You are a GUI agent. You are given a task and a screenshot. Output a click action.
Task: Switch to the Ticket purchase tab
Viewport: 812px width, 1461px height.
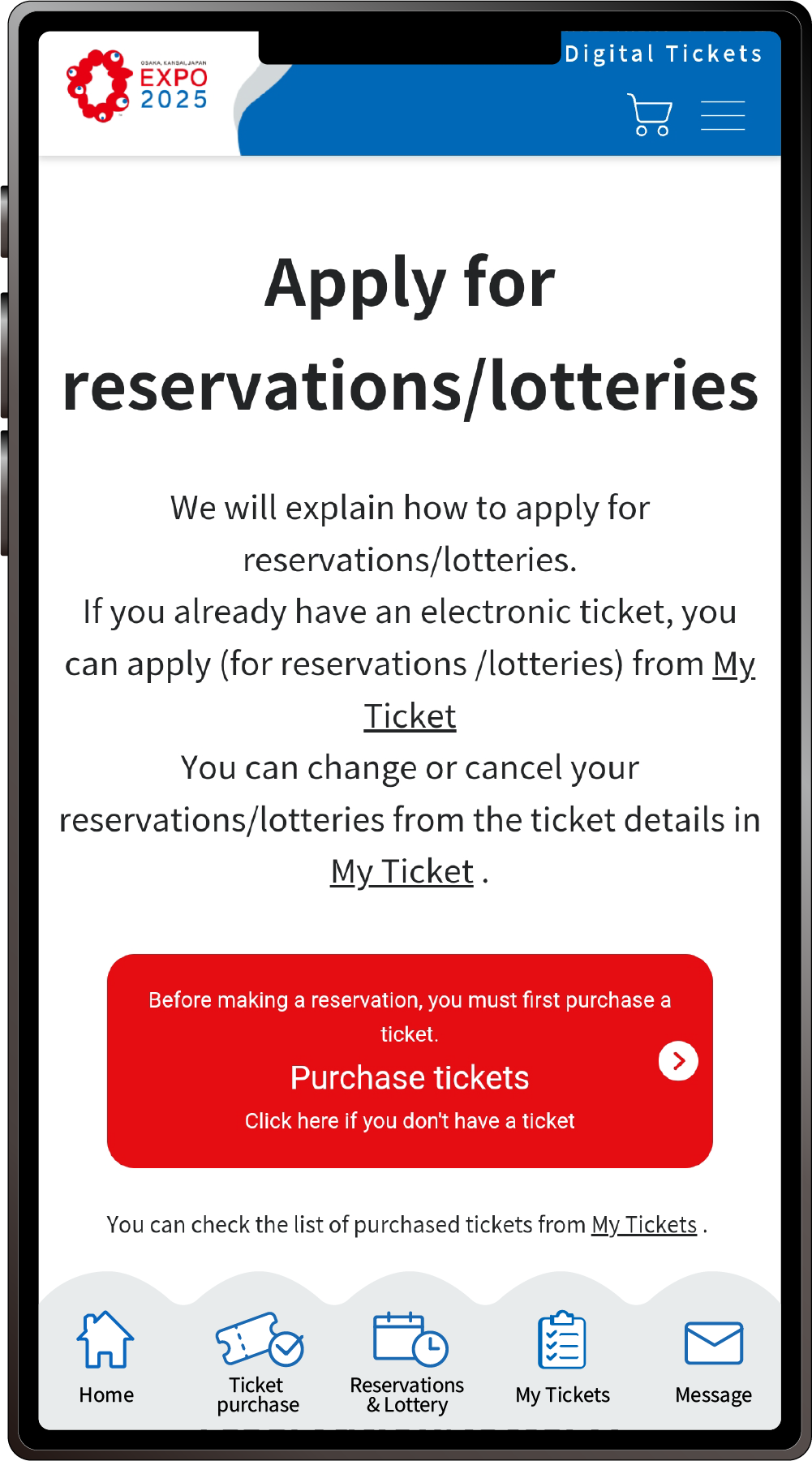click(x=258, y=1362)
